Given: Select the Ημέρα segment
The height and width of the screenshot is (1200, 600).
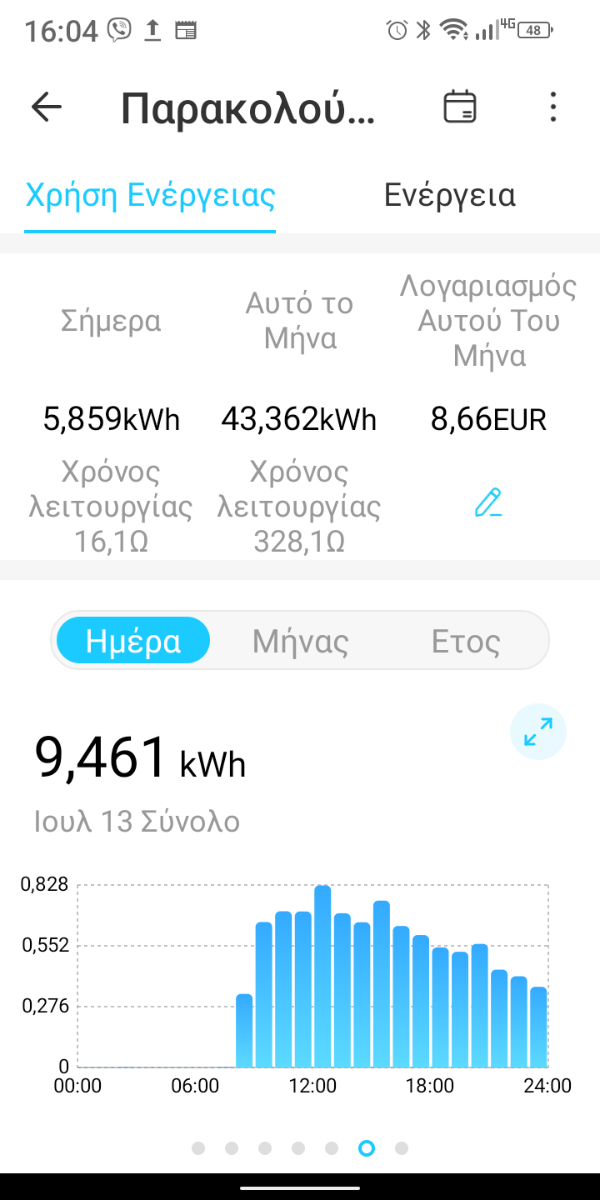Looking at the screenshot, I should (133, 640).
